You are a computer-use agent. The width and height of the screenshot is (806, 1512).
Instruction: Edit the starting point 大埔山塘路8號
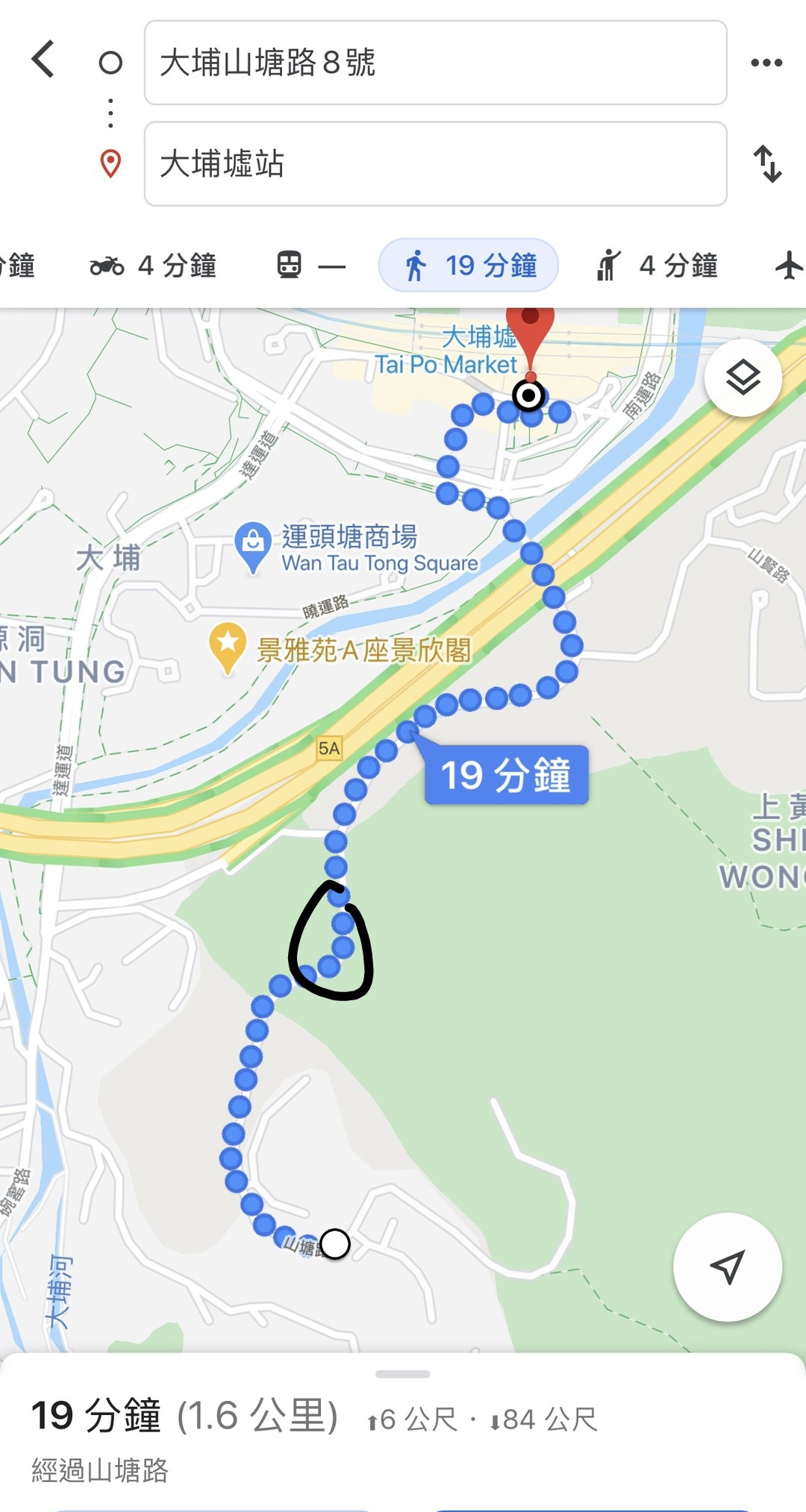(x=435, y=63)
